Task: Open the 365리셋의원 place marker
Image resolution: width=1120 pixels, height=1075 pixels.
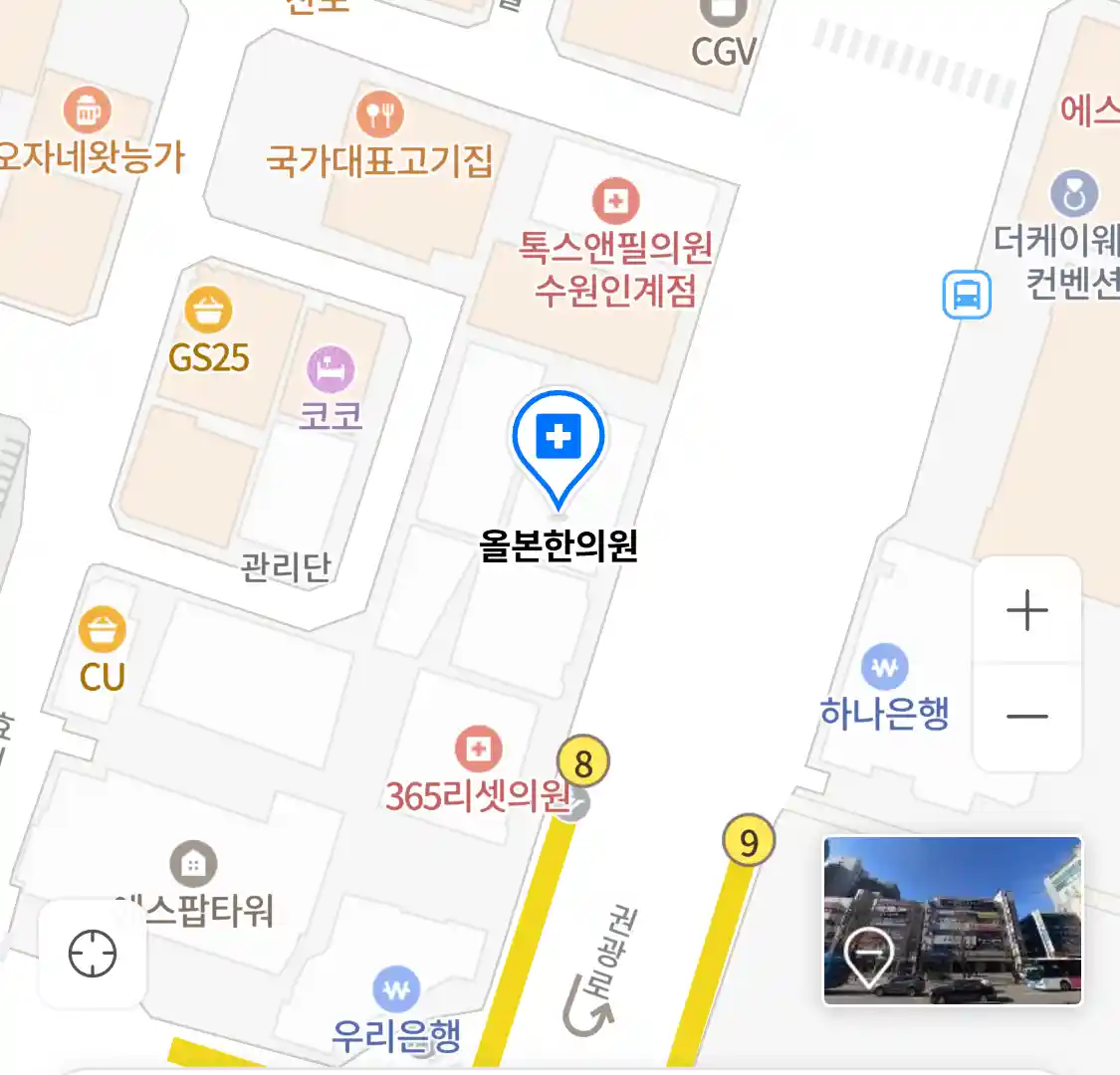Action: point(478,749)
